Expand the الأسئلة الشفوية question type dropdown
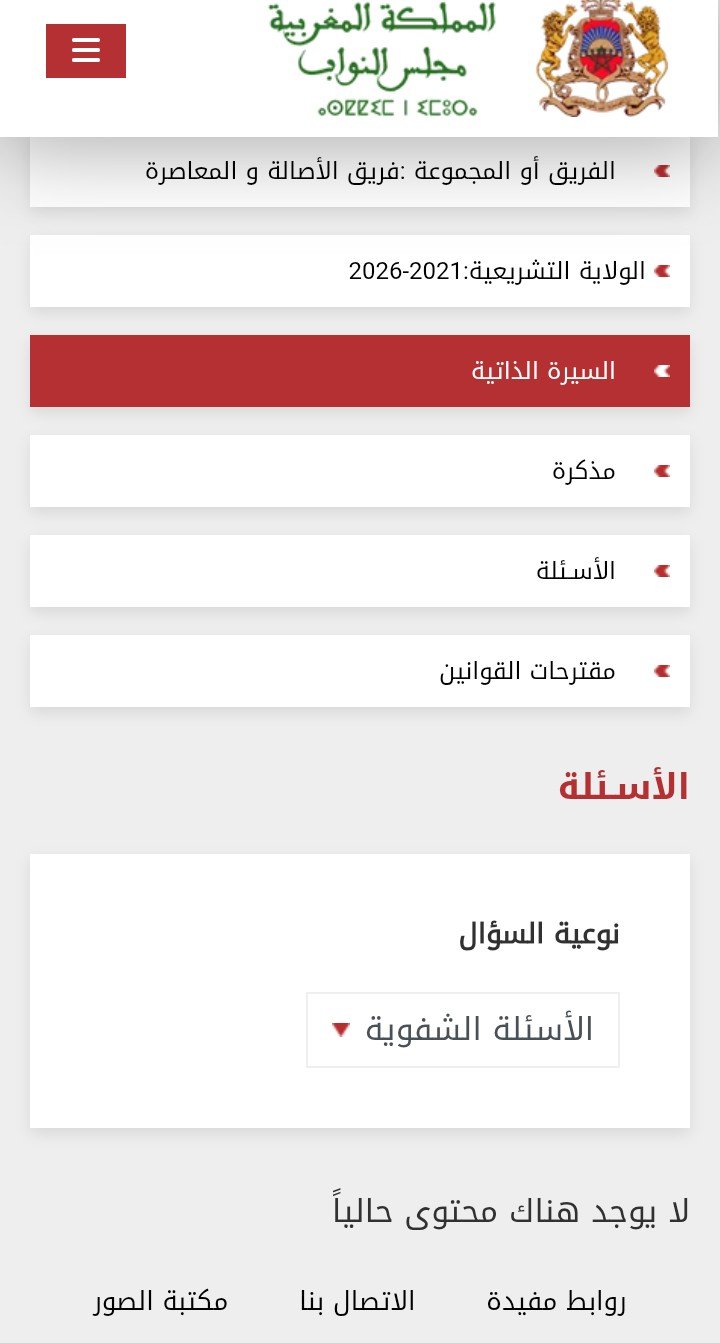This screenshot has height=1343, width=720. point(463,1030)
